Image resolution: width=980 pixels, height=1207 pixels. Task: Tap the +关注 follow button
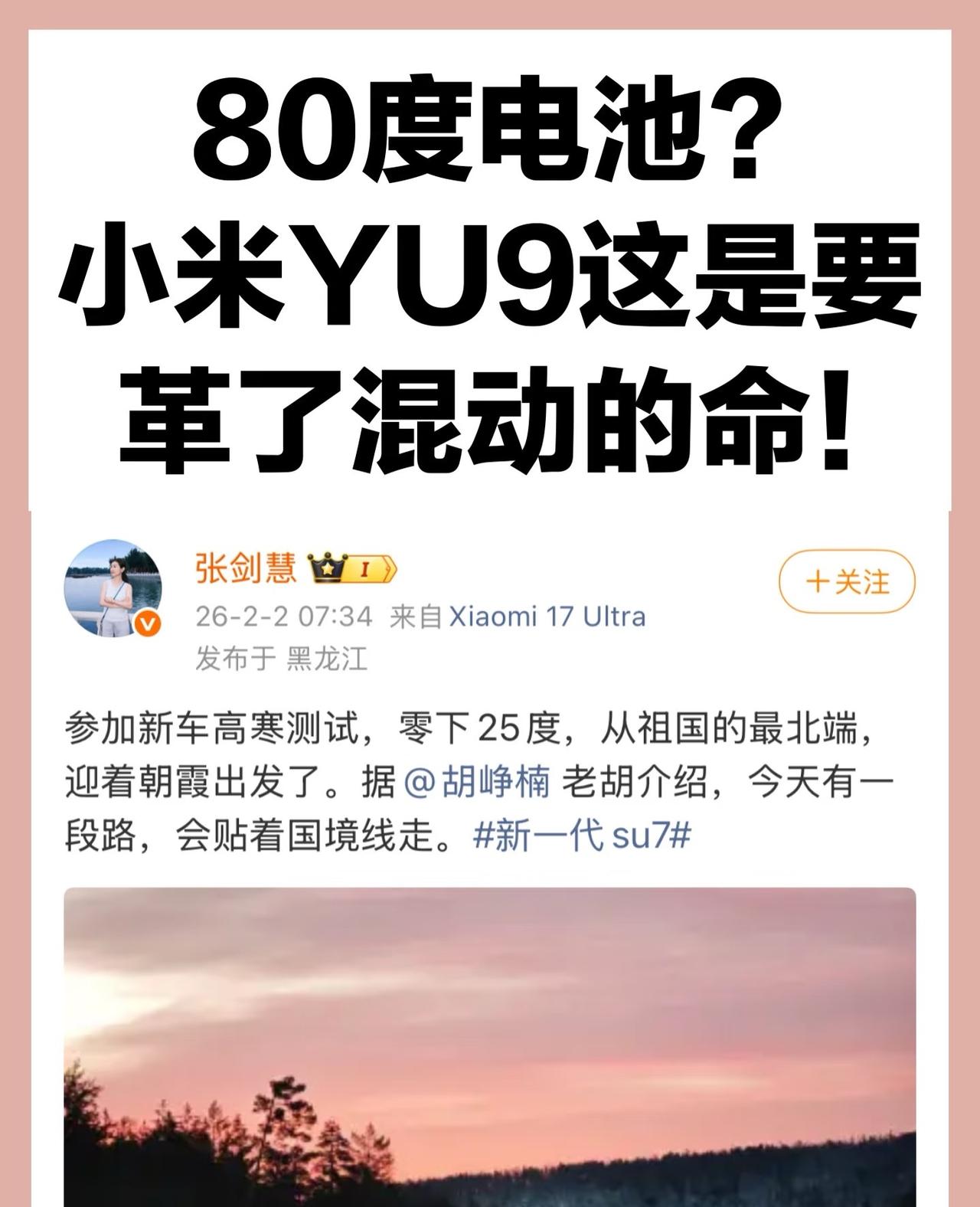pyautogui.click(x=848, y=582)
